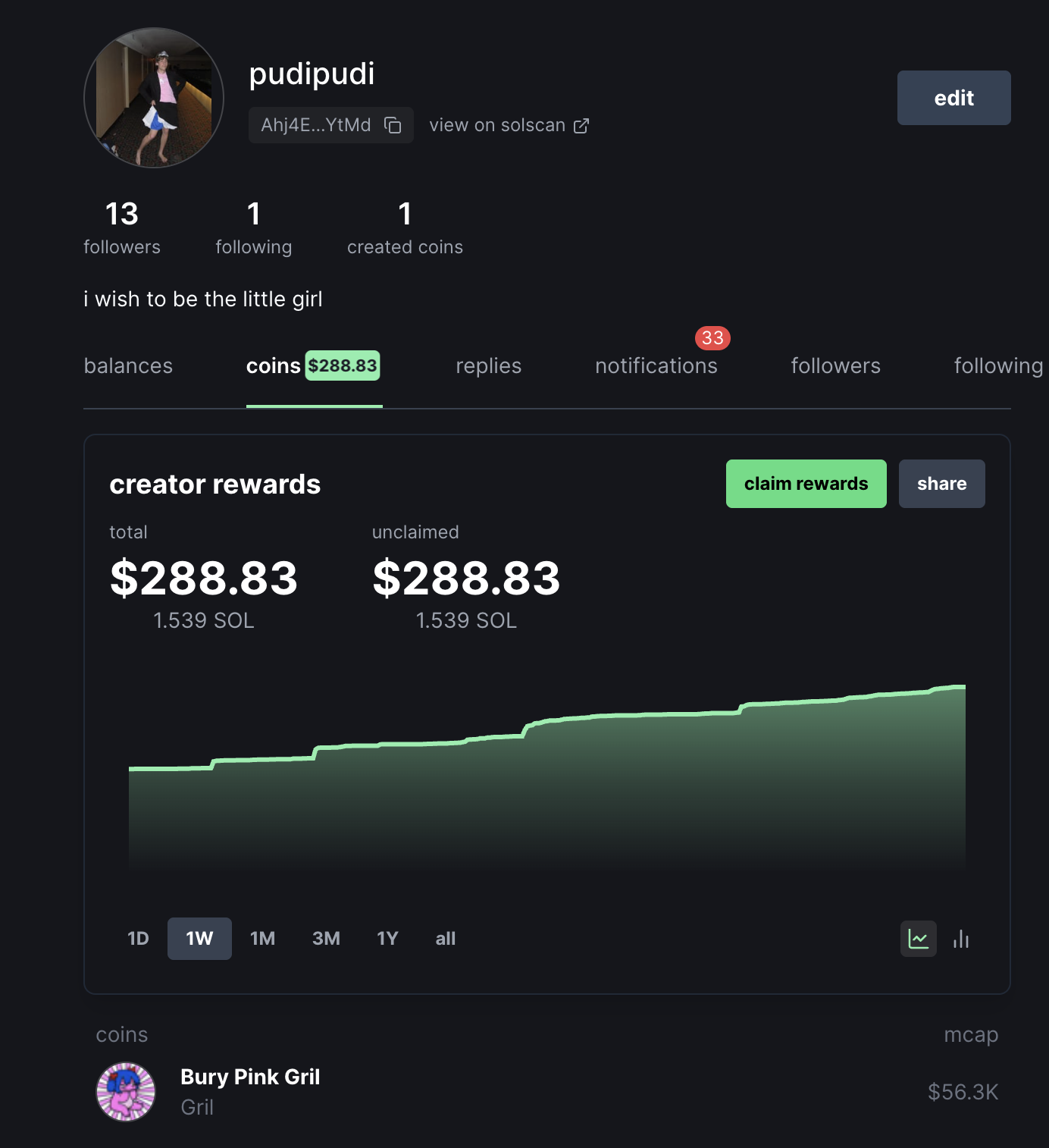Claim creator rewards
The image size is (1049, 1148).
(x=806, y=484)
